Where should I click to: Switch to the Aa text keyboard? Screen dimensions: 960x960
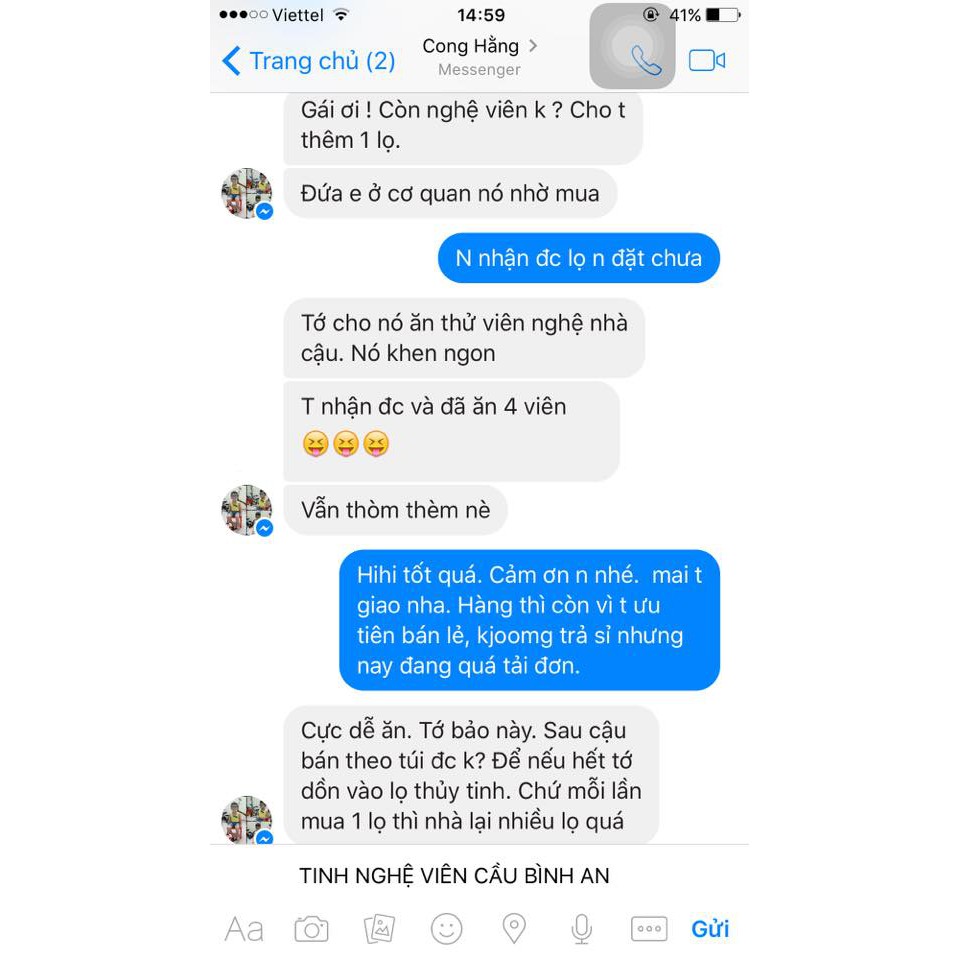(244, 929)
